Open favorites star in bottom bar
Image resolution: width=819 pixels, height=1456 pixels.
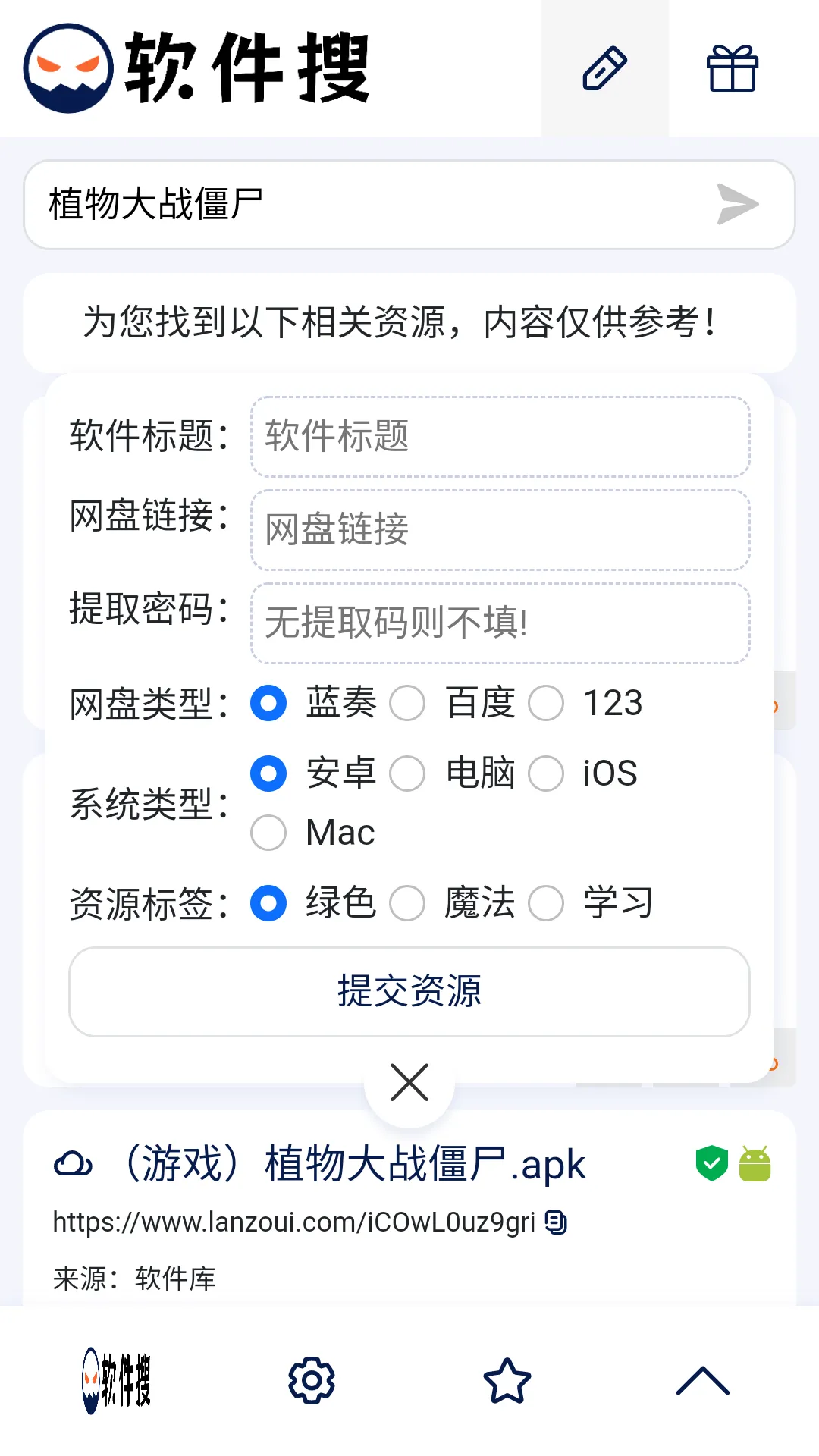pos(507,1381)
